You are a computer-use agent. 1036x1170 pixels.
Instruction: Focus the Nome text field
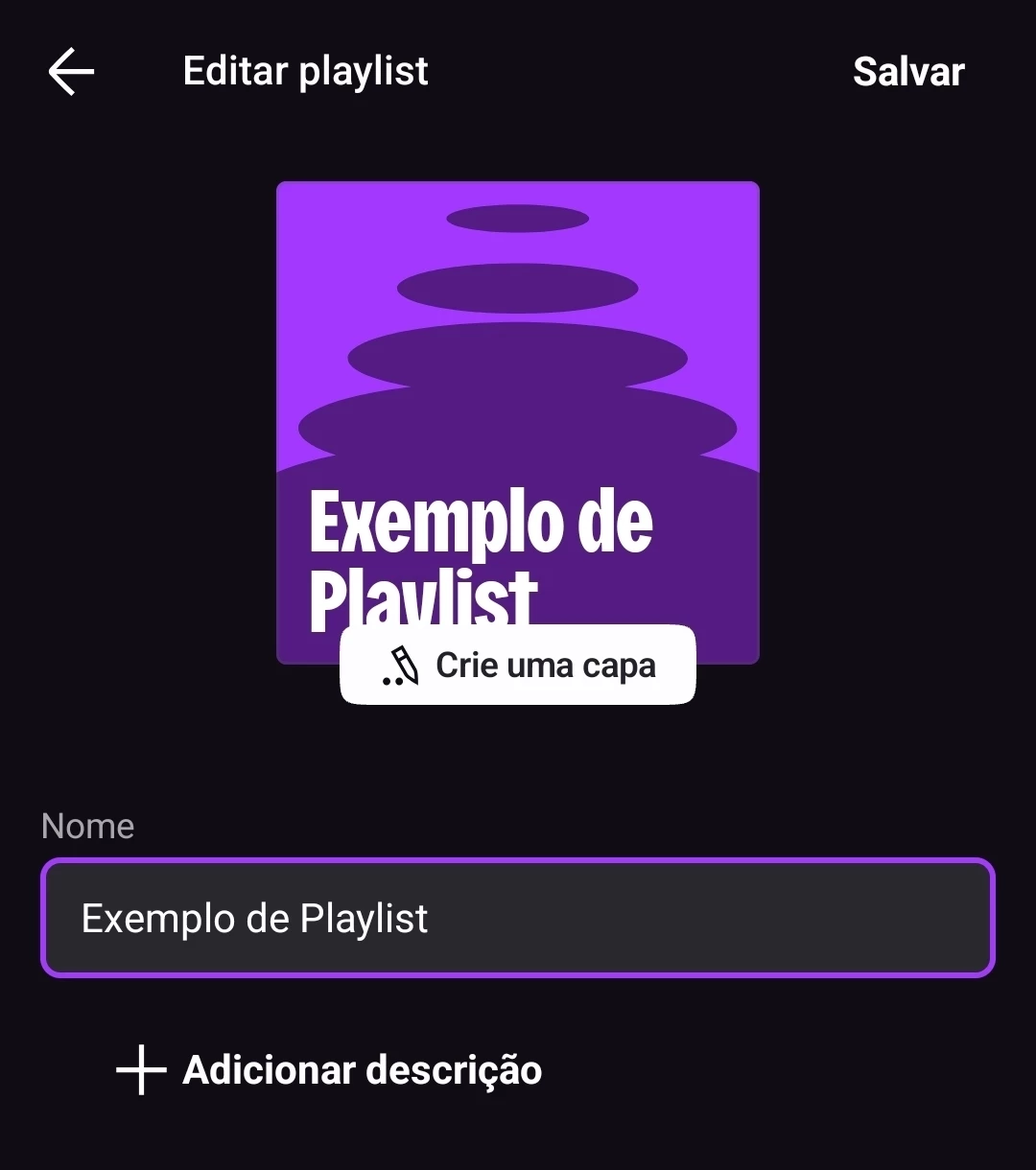click(518, 918)
